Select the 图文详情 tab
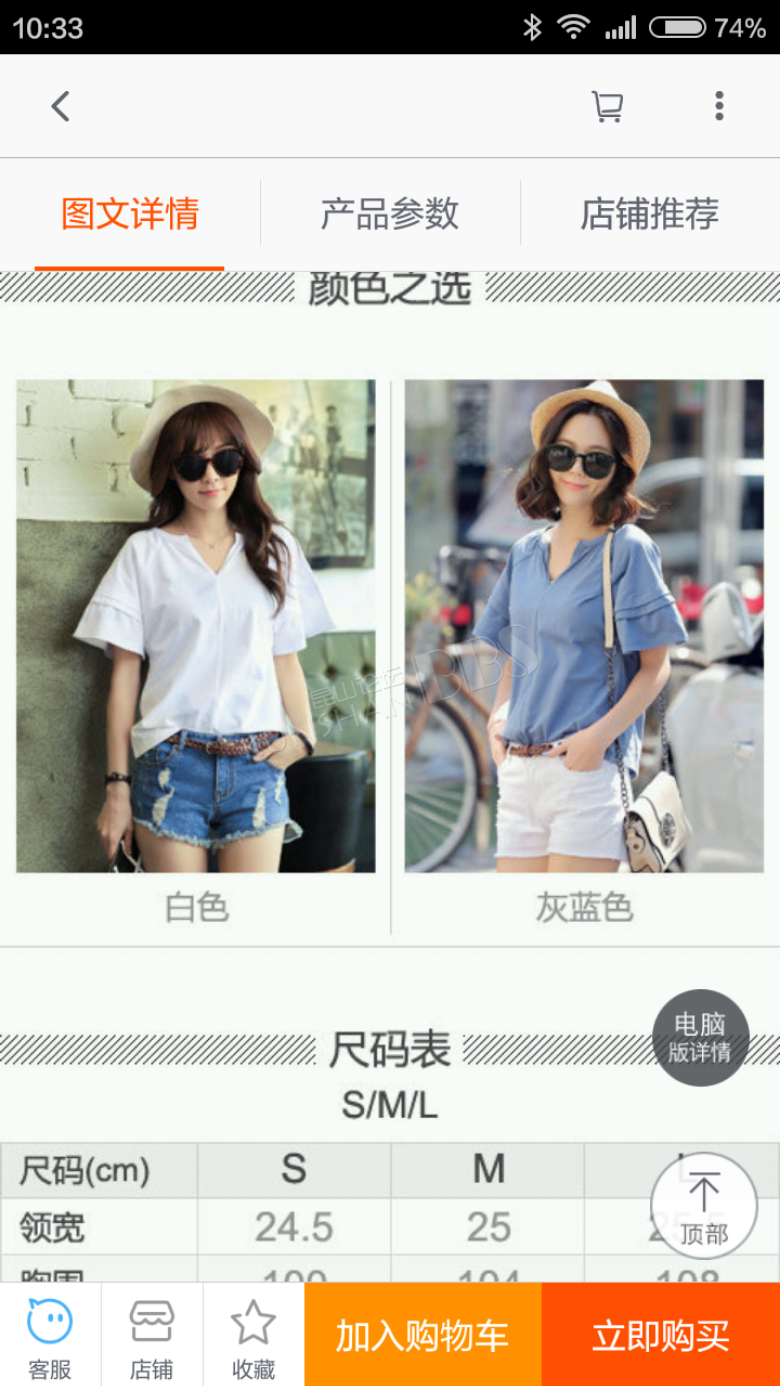 [x=130, y=214]
